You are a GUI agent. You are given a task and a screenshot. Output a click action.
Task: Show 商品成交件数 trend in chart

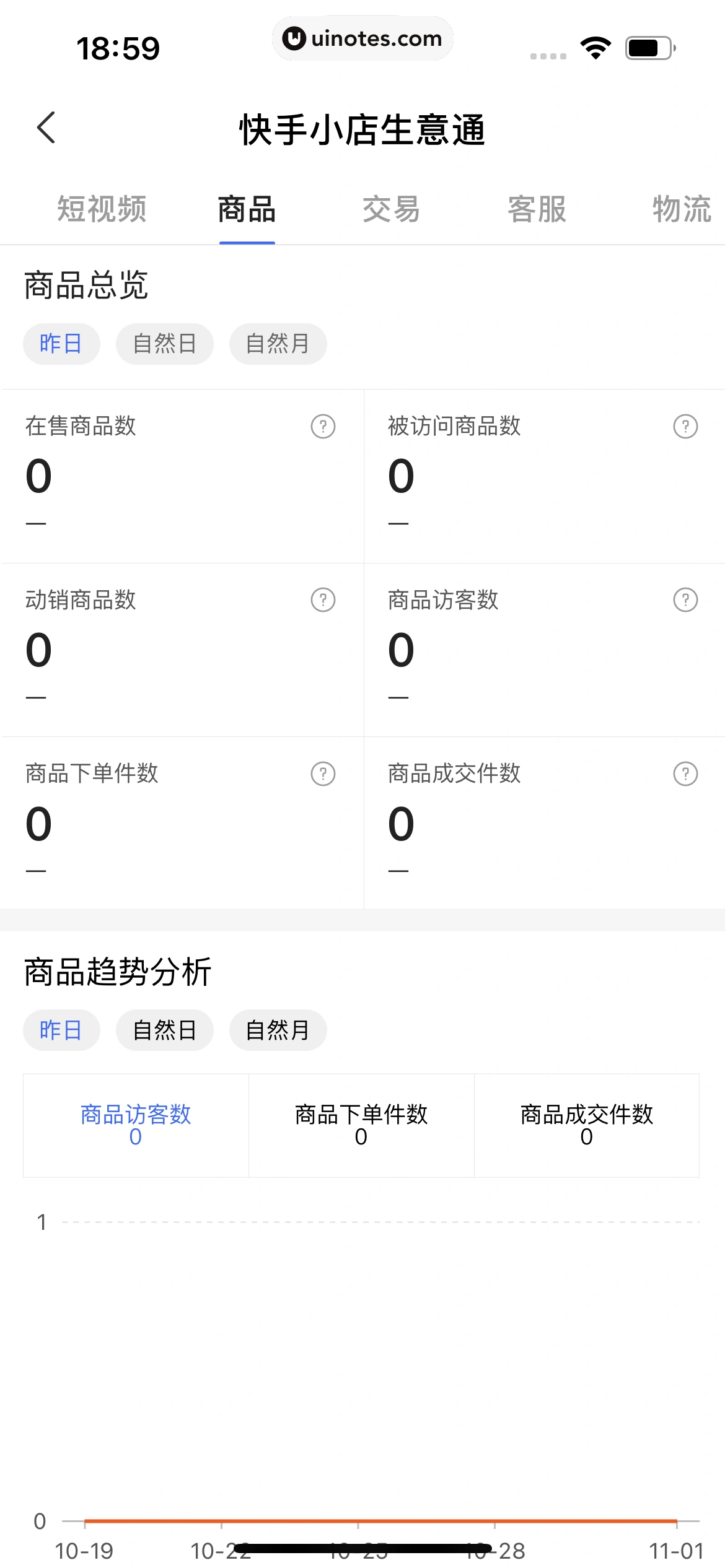tap(587, 1125)
